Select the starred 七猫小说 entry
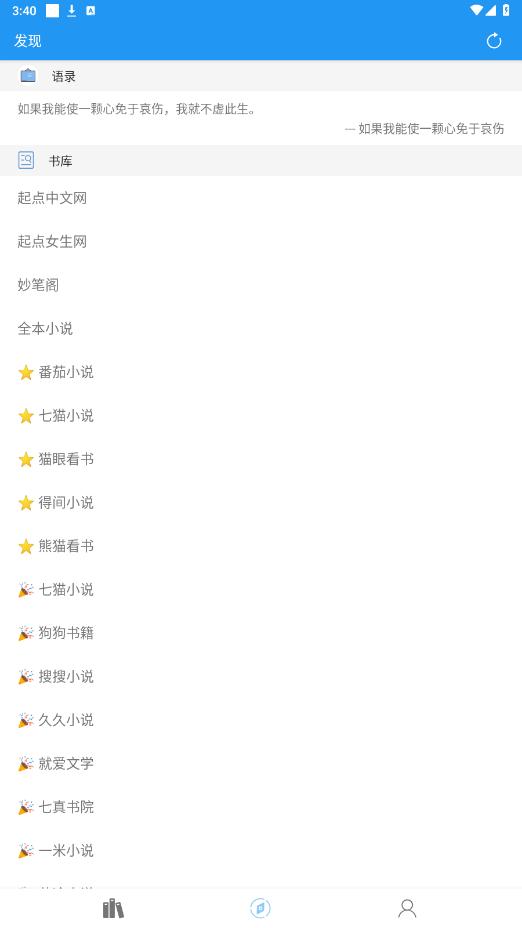 (x=261, y=415)
